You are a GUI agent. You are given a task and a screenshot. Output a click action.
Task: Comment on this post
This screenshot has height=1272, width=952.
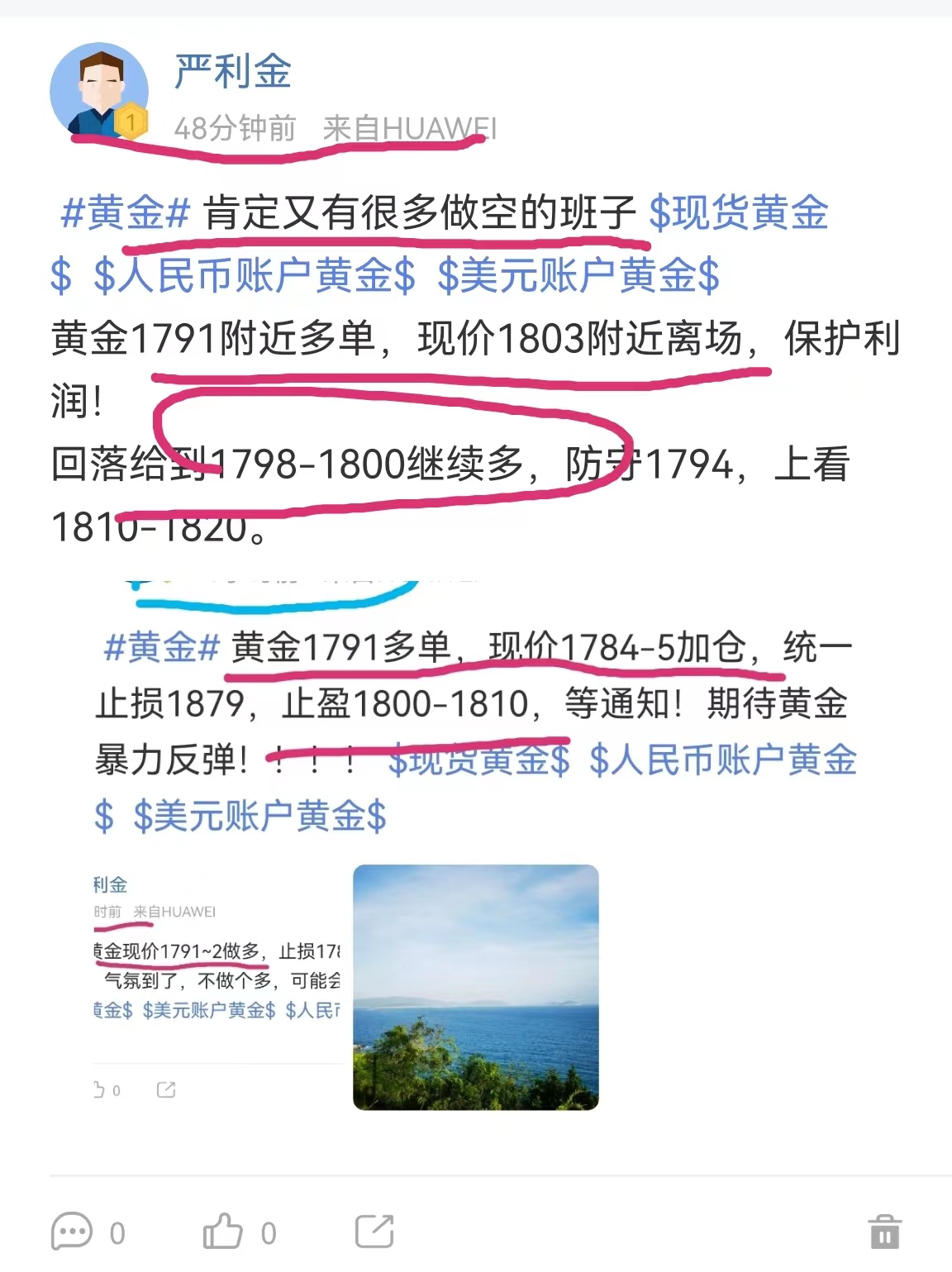point(73,1232)
